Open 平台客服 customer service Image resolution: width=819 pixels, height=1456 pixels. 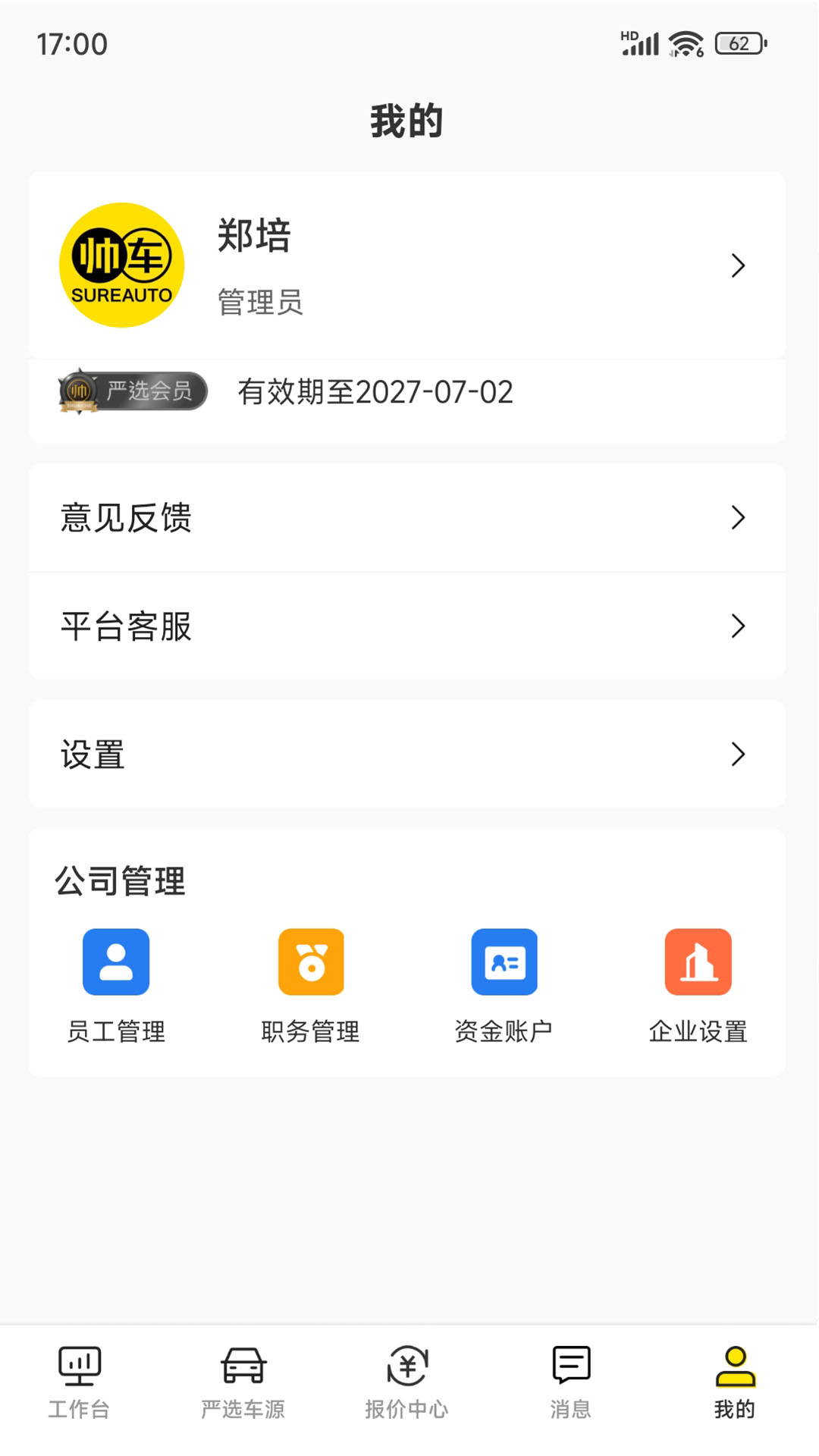[x=126, y=626]
